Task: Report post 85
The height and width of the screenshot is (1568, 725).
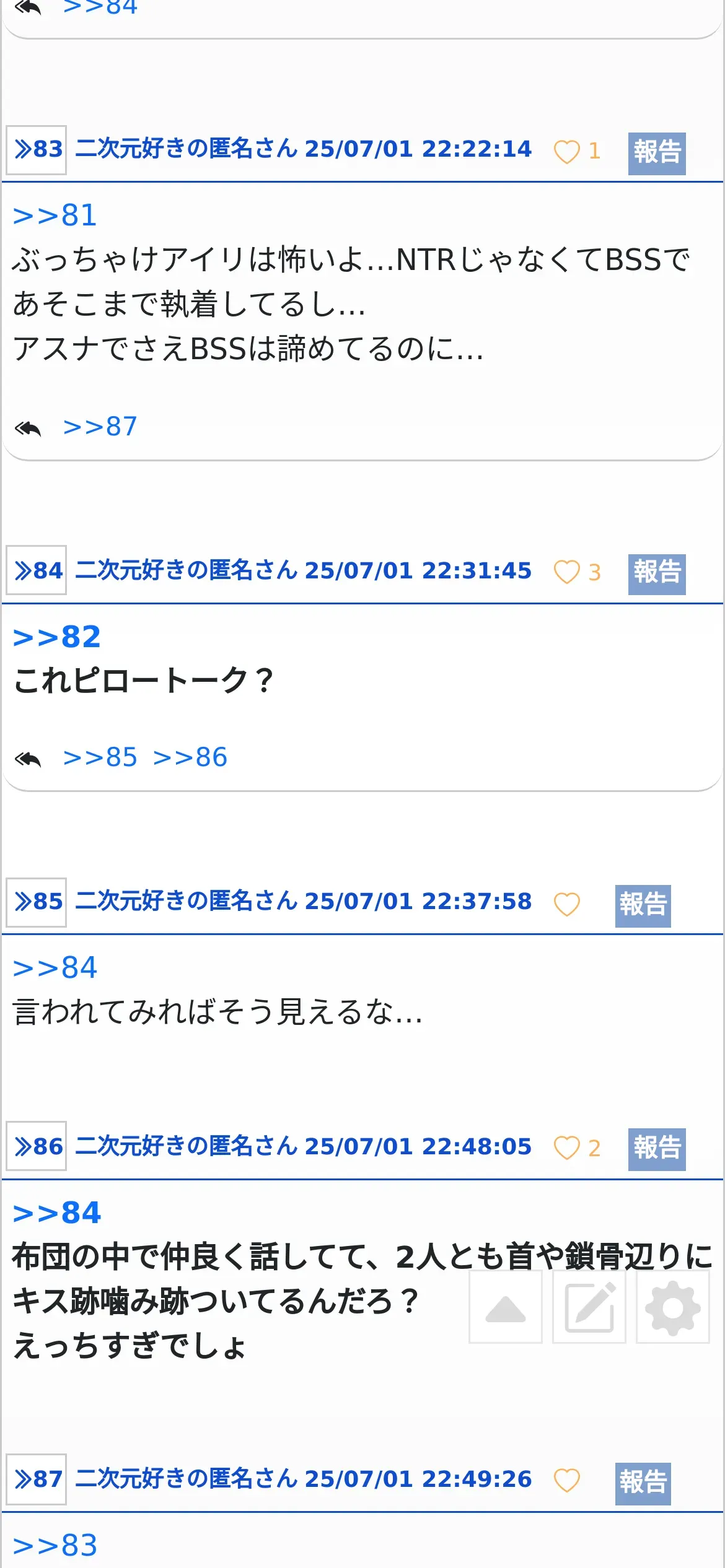Action: point(643,905)
